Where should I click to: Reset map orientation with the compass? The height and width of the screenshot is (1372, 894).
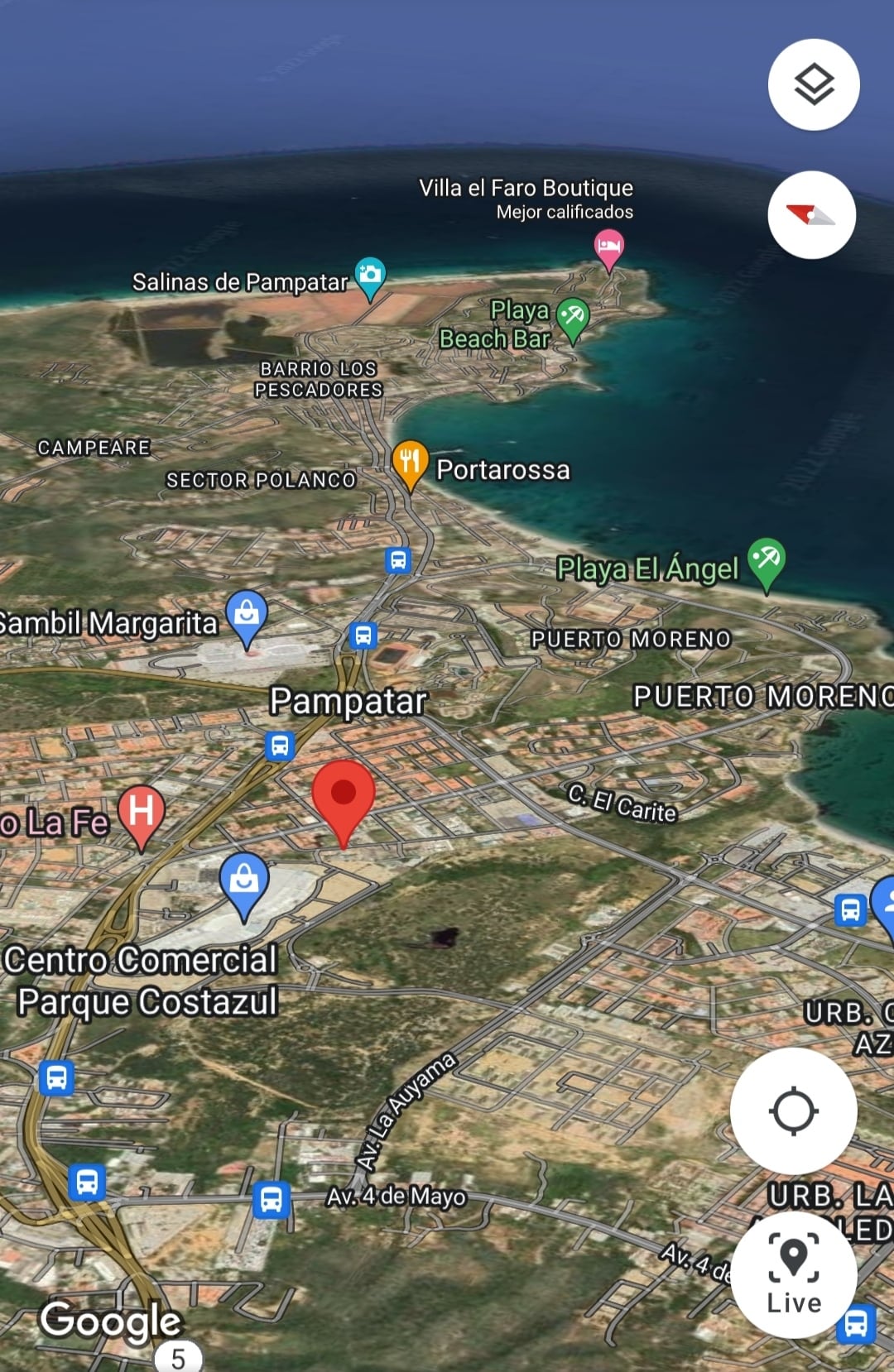pos(811,215)
